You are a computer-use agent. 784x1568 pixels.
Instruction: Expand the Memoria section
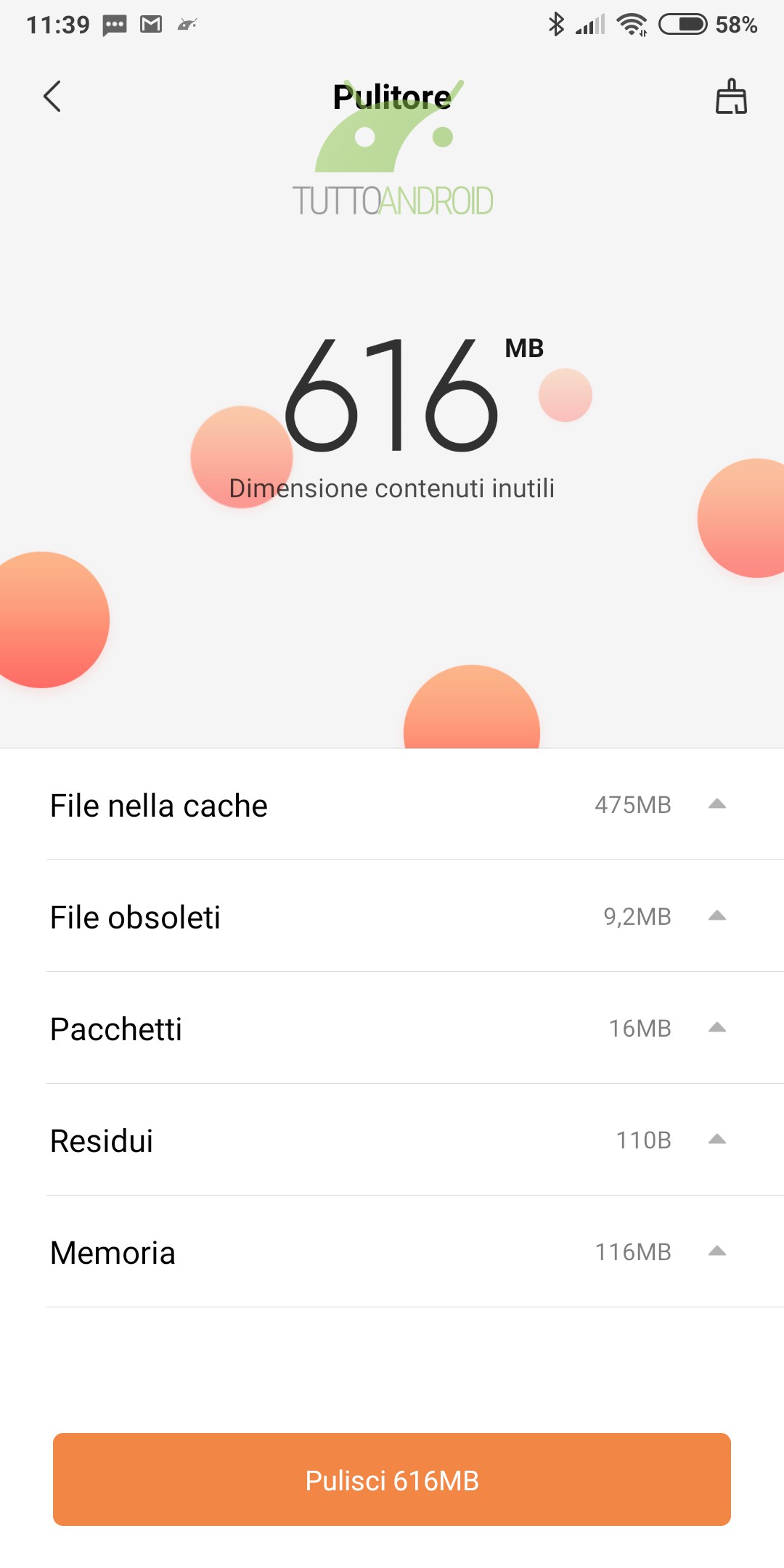point(392,1251)
